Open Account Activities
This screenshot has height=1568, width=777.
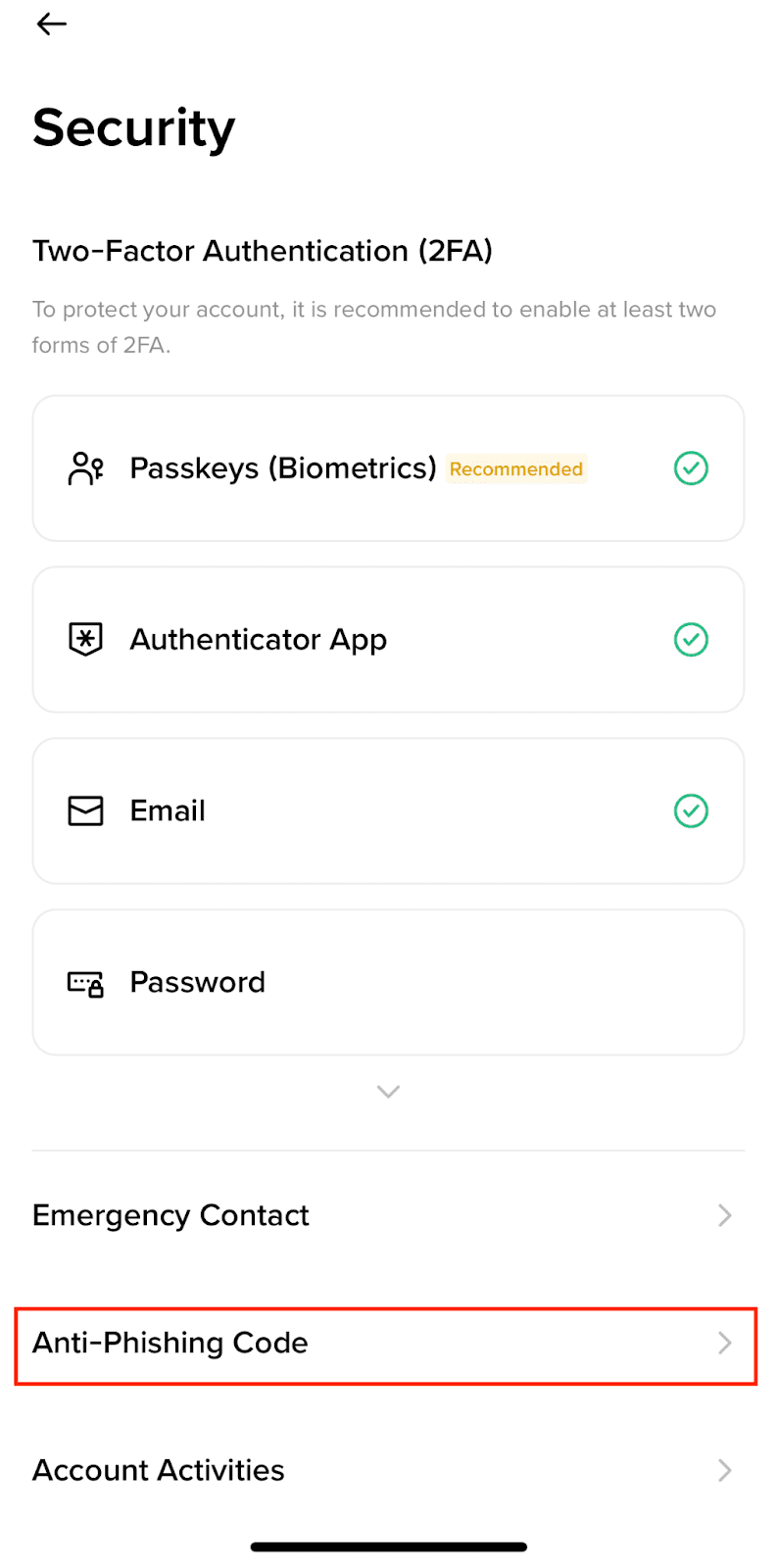(387, 1470)
